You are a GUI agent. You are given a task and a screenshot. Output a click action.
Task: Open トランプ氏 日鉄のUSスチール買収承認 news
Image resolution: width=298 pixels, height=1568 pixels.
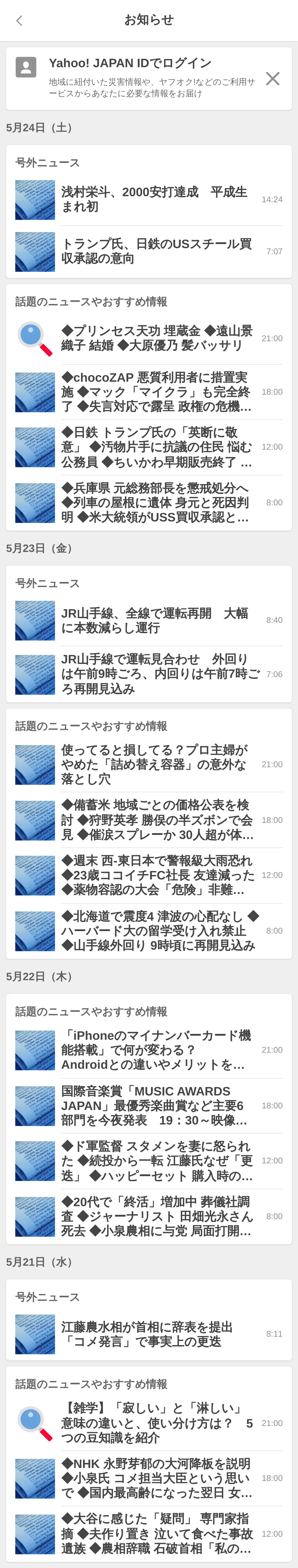point(155,251)
